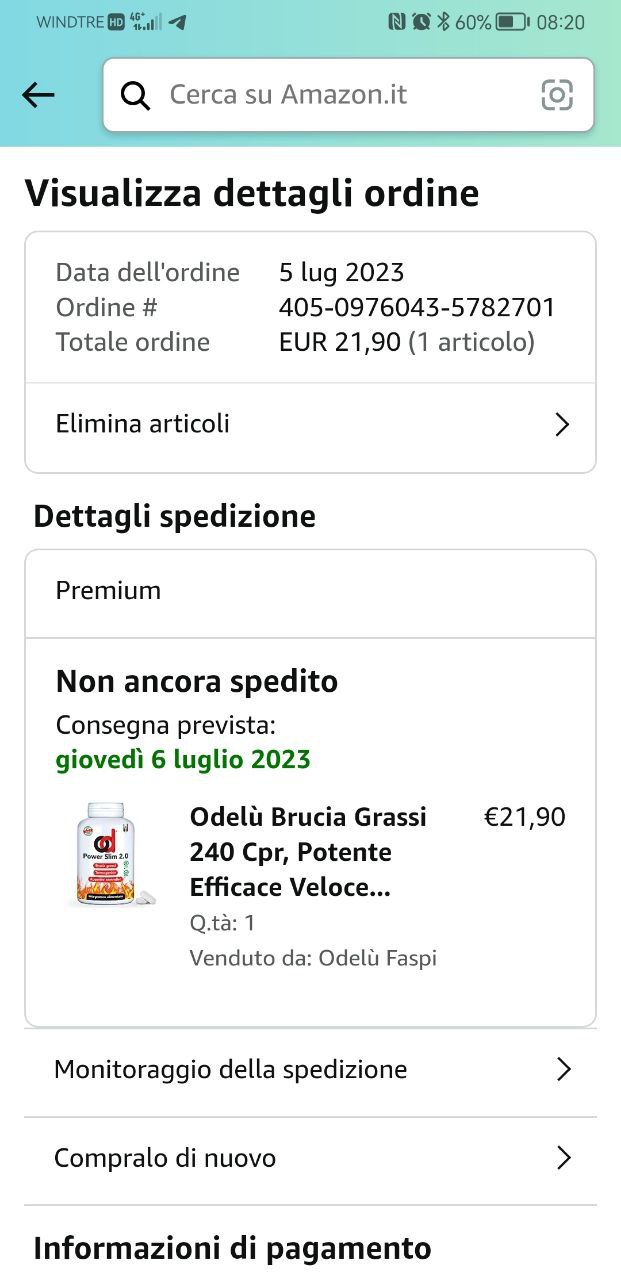Open the Odelù Brucia Grassi product
The image size is (621, 1280).
pyautogui.click(x=308, y=852)
